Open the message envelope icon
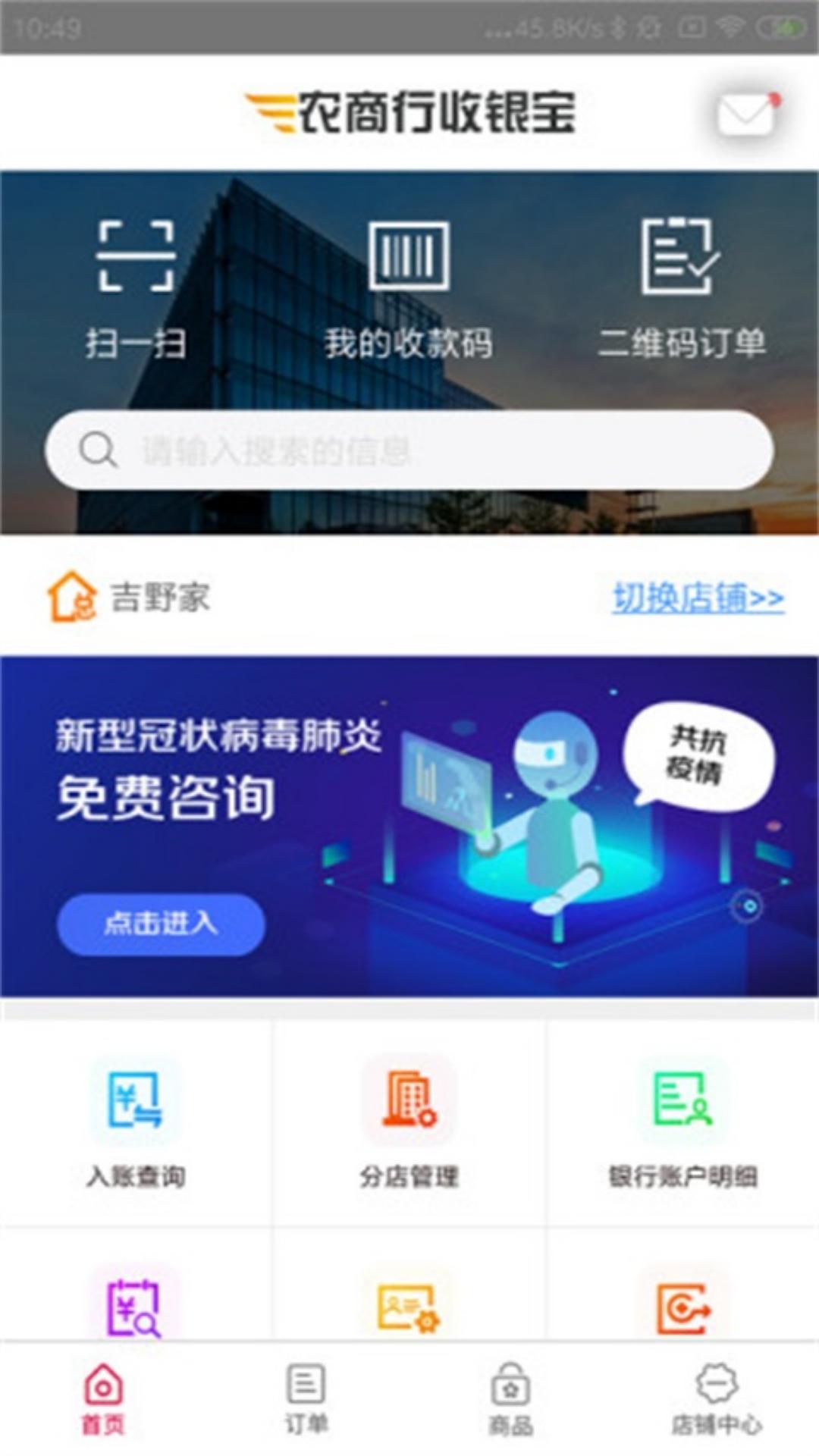The width and height of the screenshot is (819, 1456). point(747,115)
